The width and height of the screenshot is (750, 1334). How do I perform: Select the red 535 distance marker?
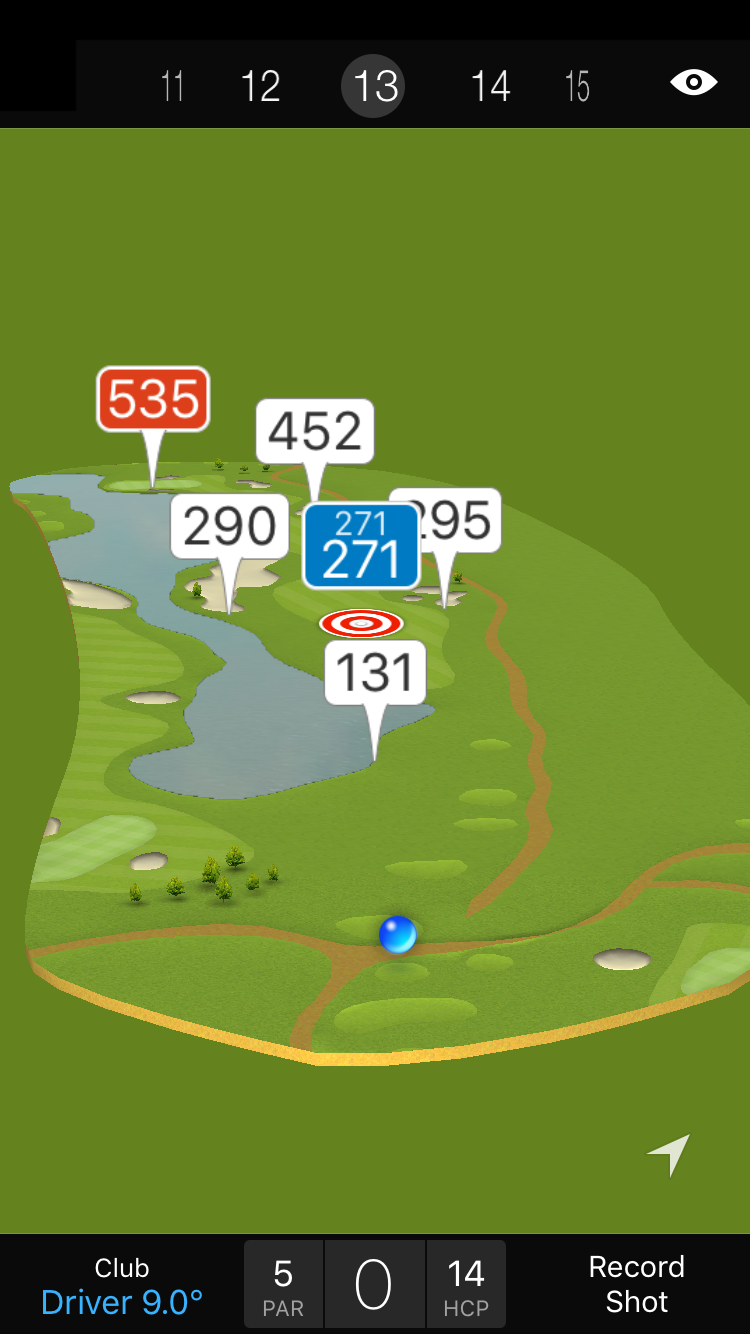(x=153, y=398)
